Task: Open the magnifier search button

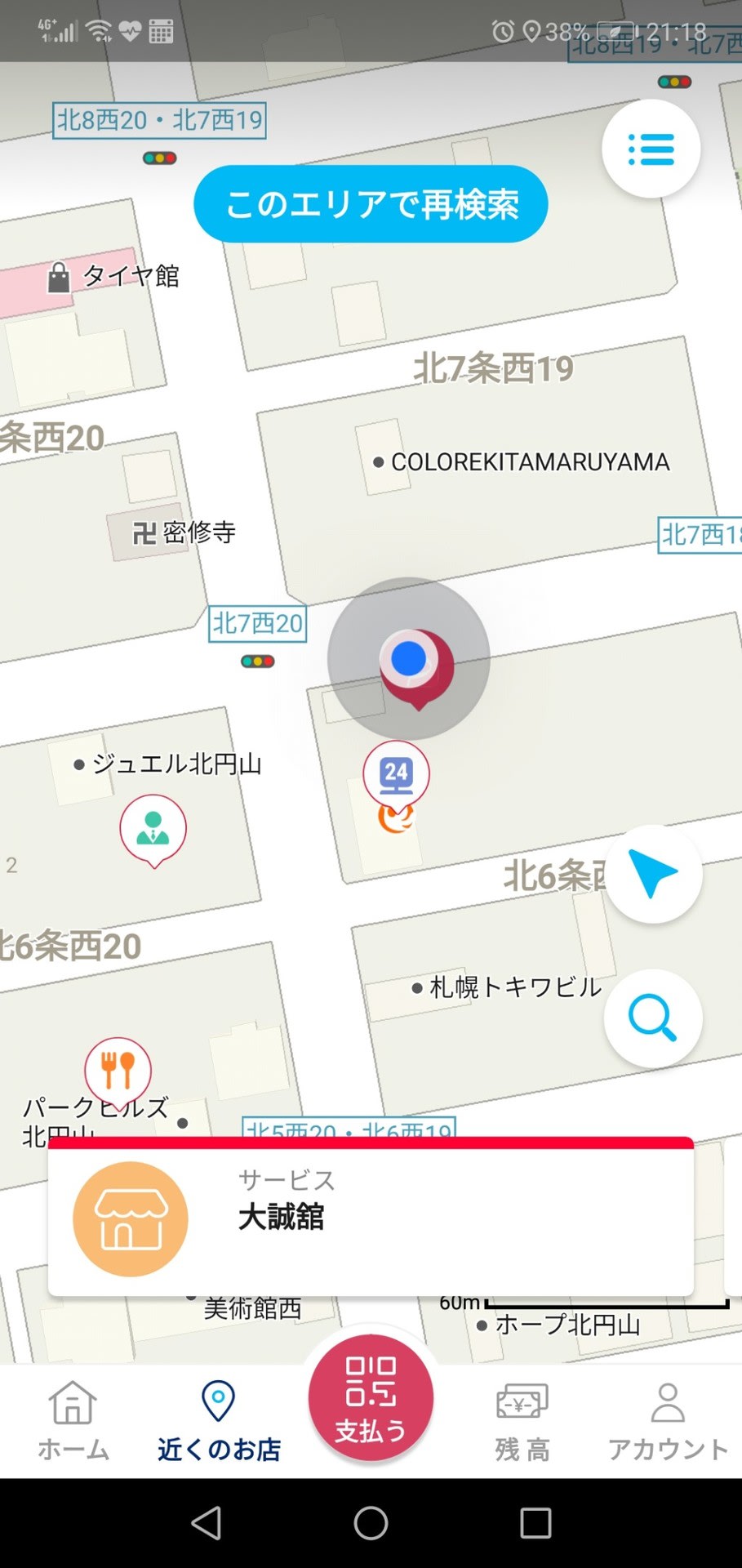Action: click(x=652, y=1018)
